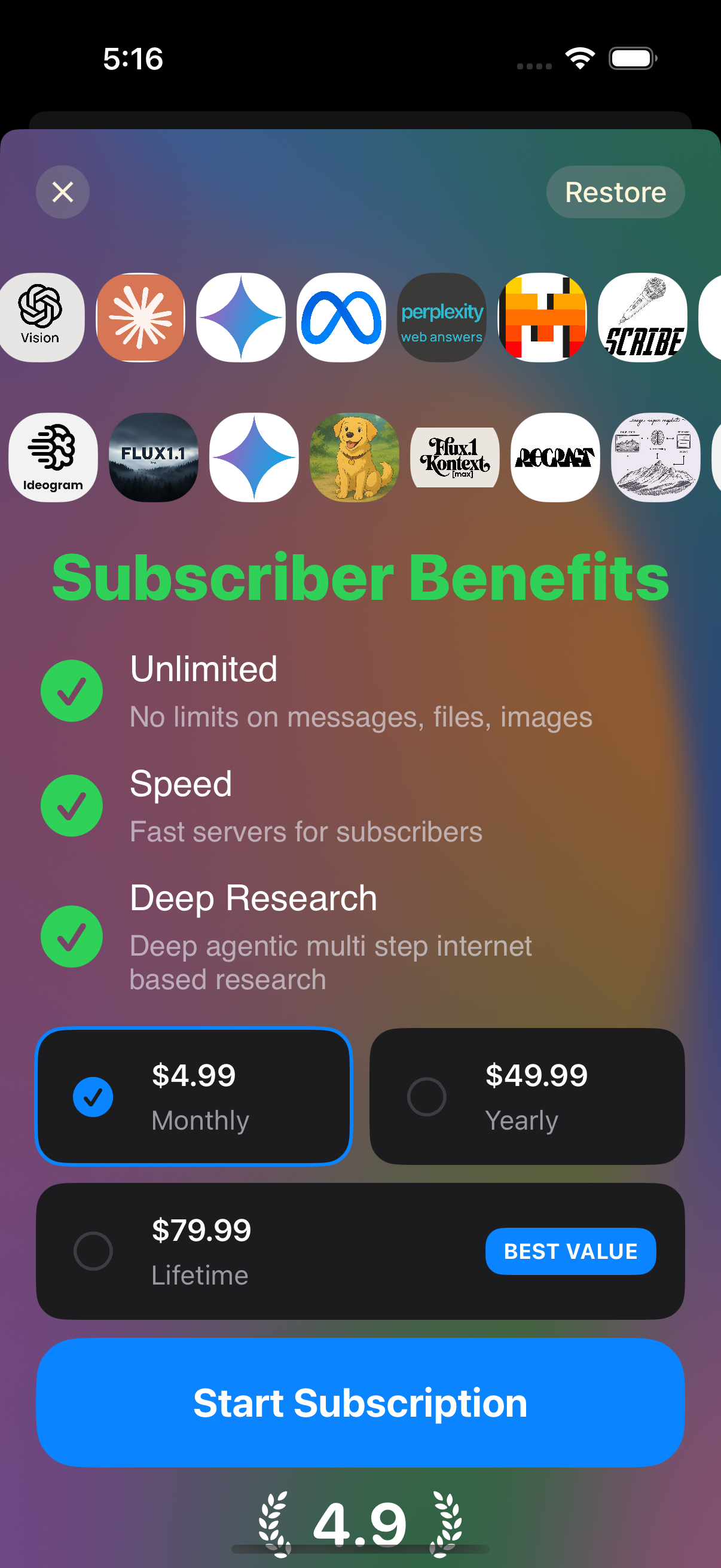Image resolution: width=721 pixels, height=1568 pixels.
Task: Open the ChatGPT Vision model icon
Action: point(41,317)
